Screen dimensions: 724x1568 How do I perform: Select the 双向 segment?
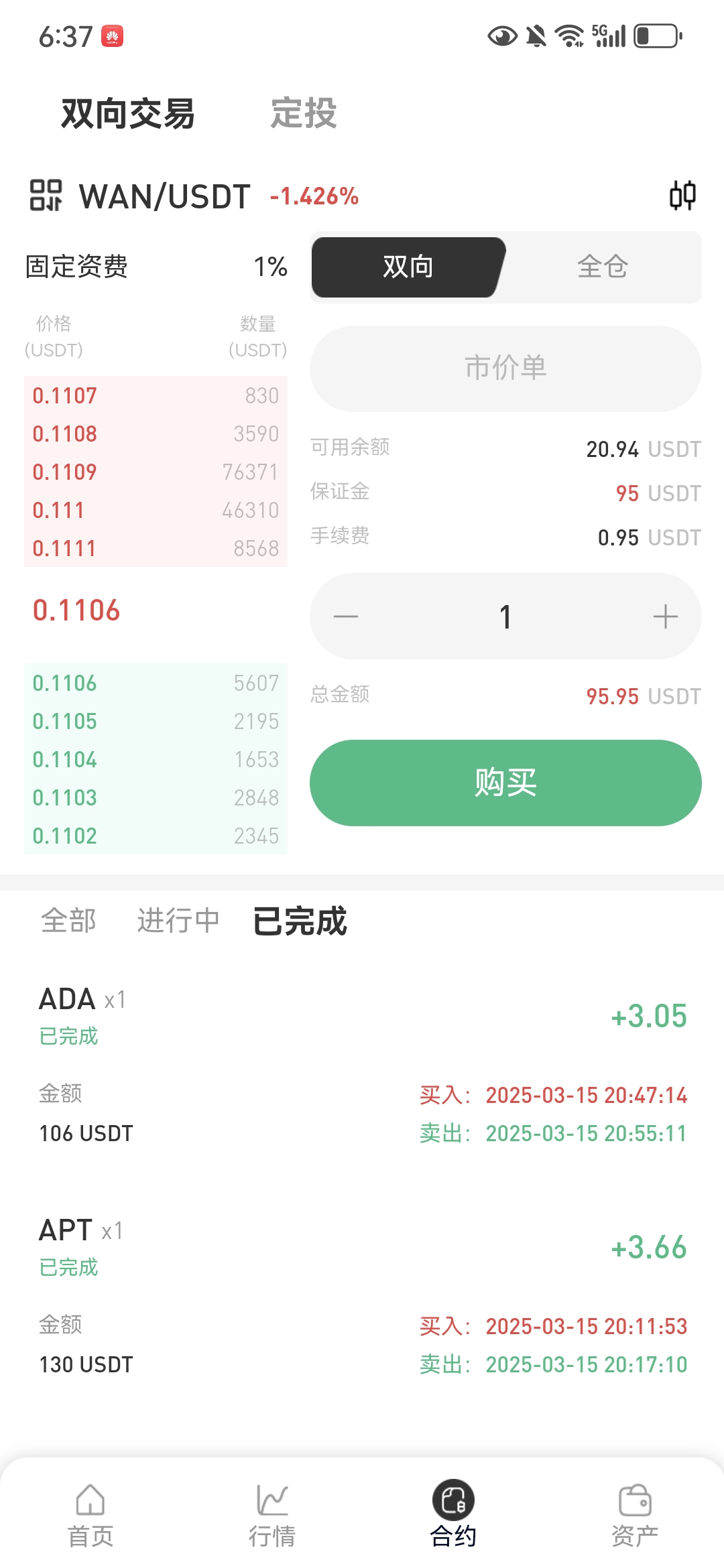pyautogui.click(x=408, y=267)
